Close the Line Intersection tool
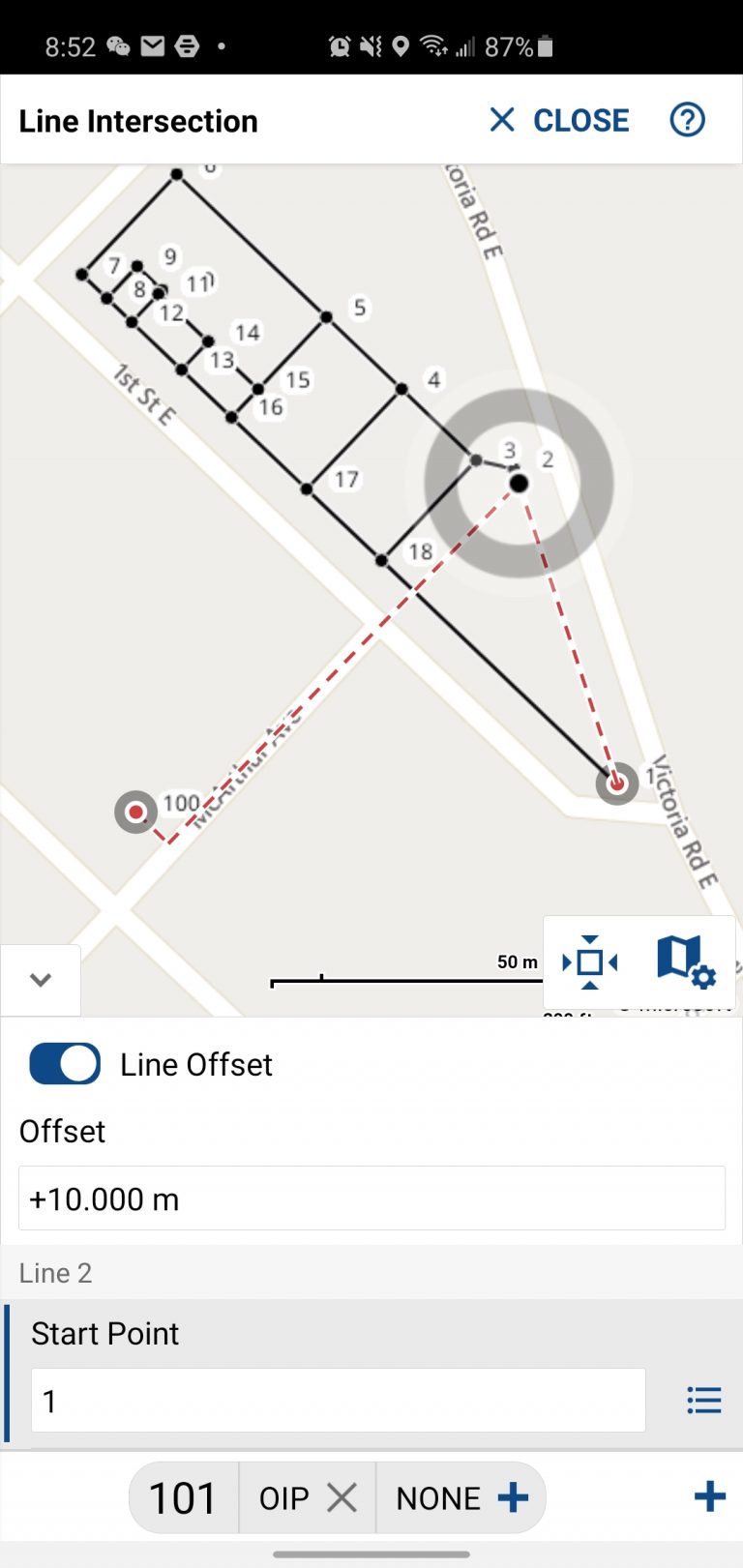Viewport: 743px width, 1568px height. tap(559, 120)
